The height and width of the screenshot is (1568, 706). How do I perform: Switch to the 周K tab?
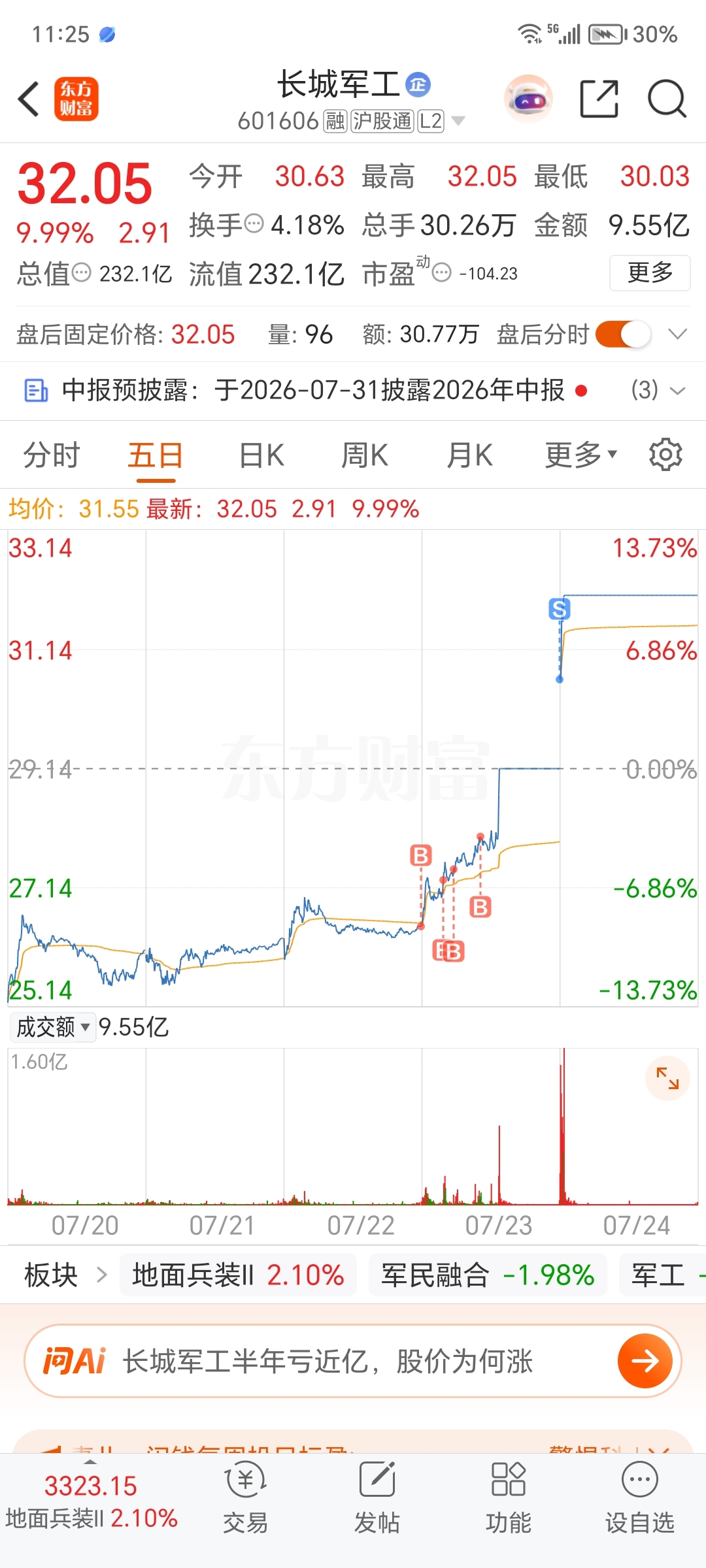point(365,455)
